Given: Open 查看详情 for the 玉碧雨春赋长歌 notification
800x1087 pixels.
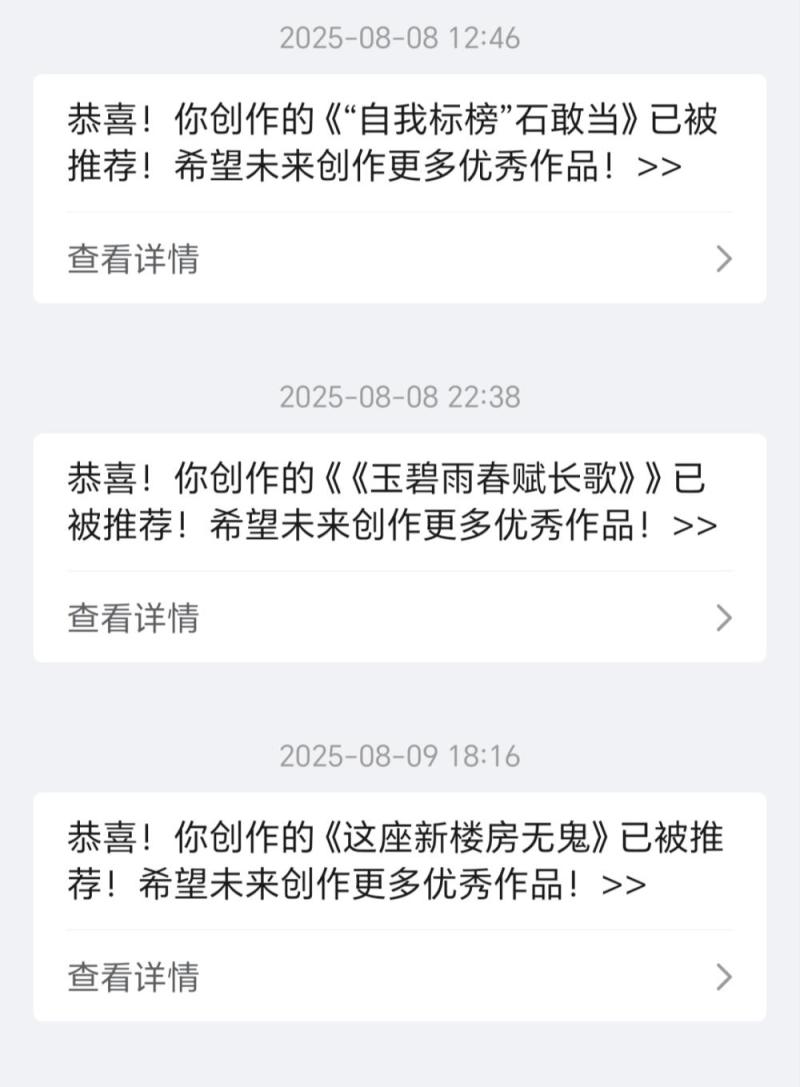Looking at the screenshot, I should point(132,619).
